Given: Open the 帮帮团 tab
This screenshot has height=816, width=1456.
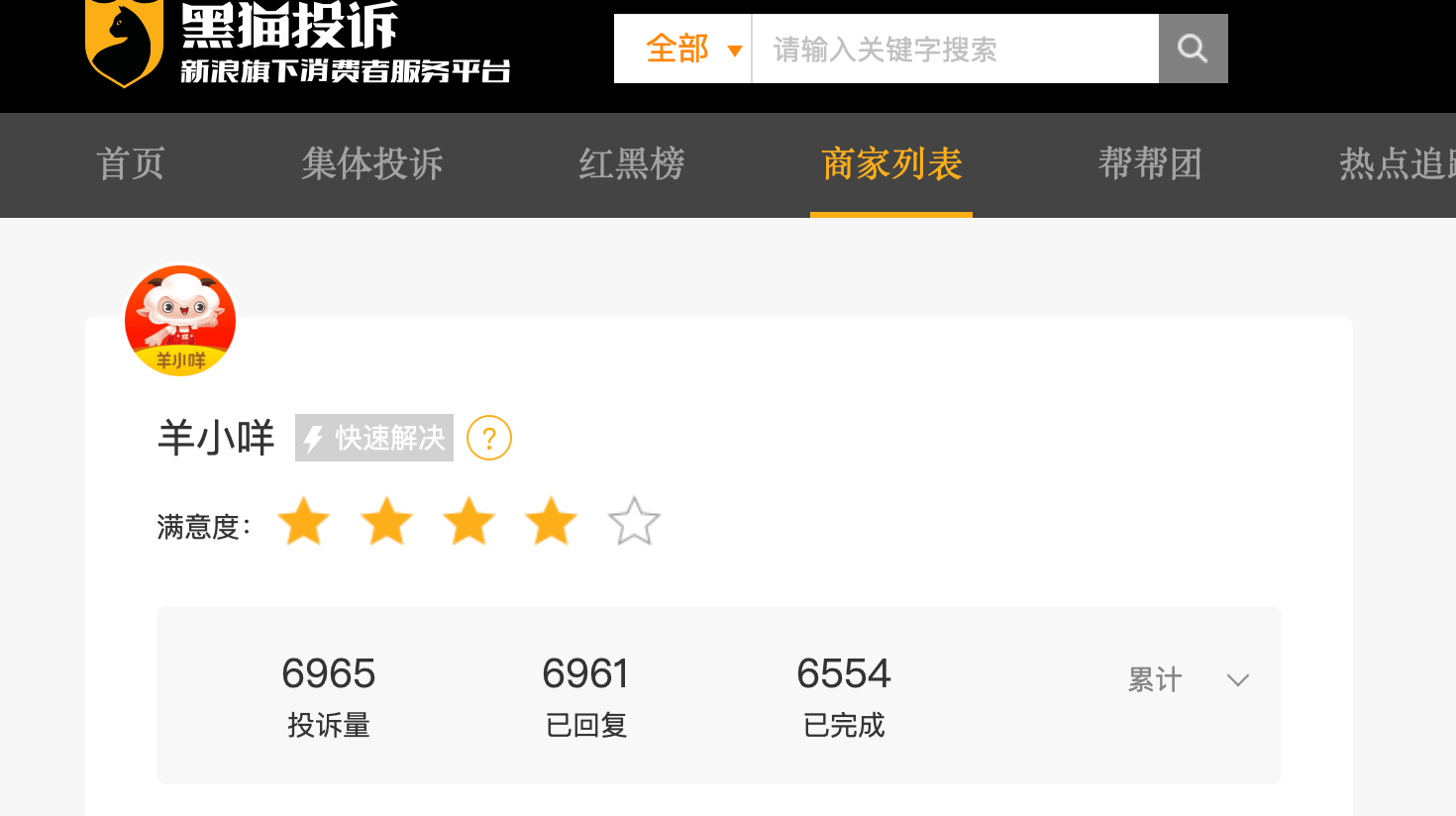Looking at the screenshot, I should coord(1150,164).
